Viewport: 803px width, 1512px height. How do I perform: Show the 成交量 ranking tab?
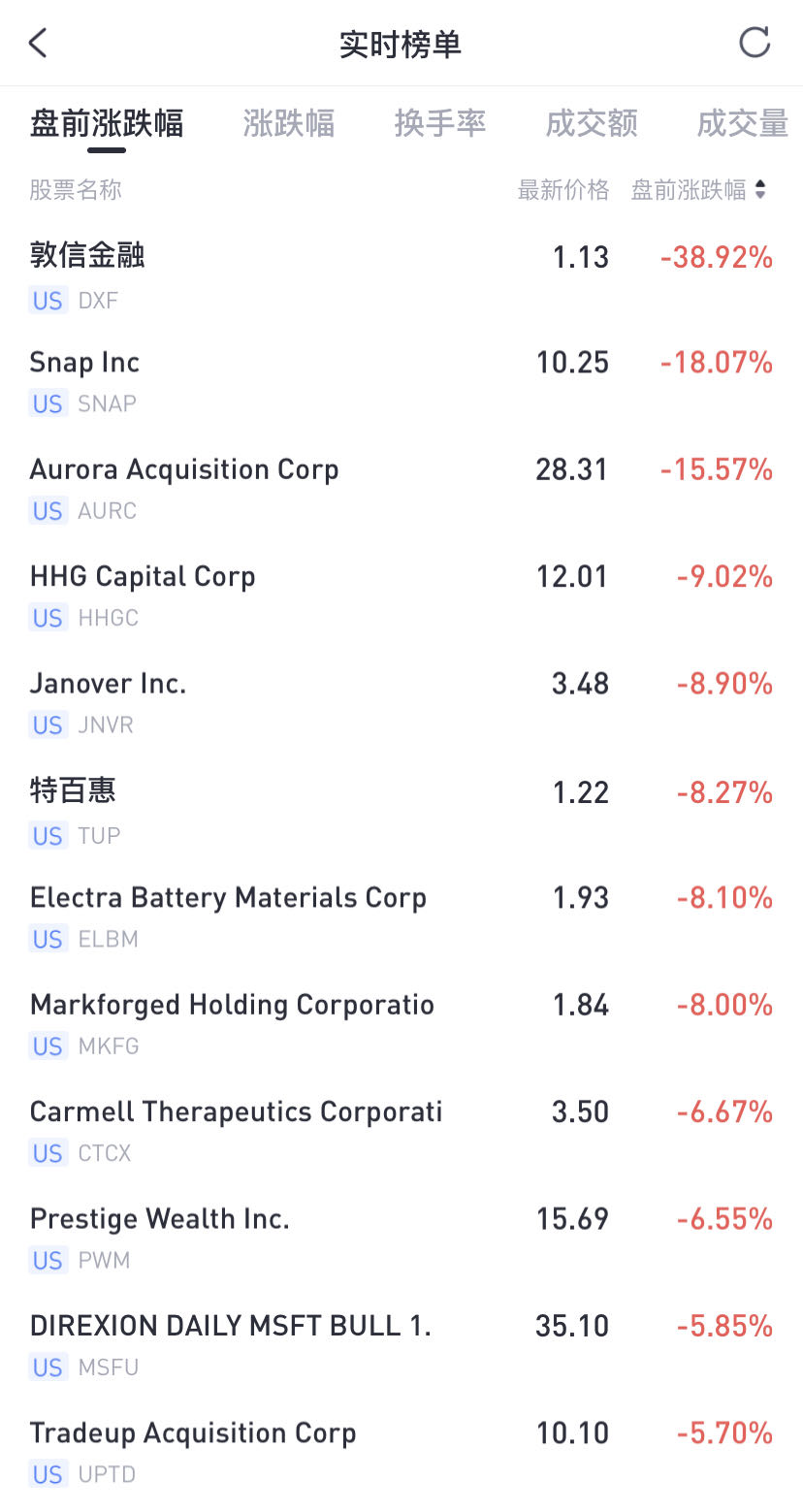coord(742,124)
